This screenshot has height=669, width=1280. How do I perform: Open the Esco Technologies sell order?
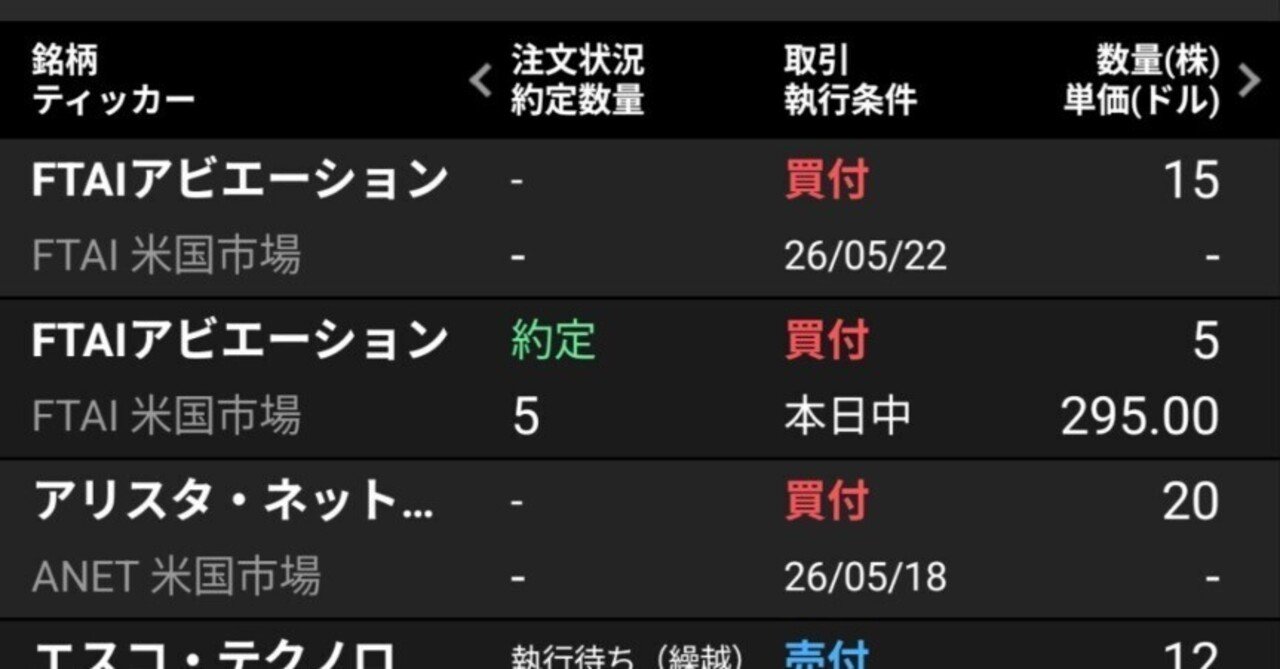(640, 650)
